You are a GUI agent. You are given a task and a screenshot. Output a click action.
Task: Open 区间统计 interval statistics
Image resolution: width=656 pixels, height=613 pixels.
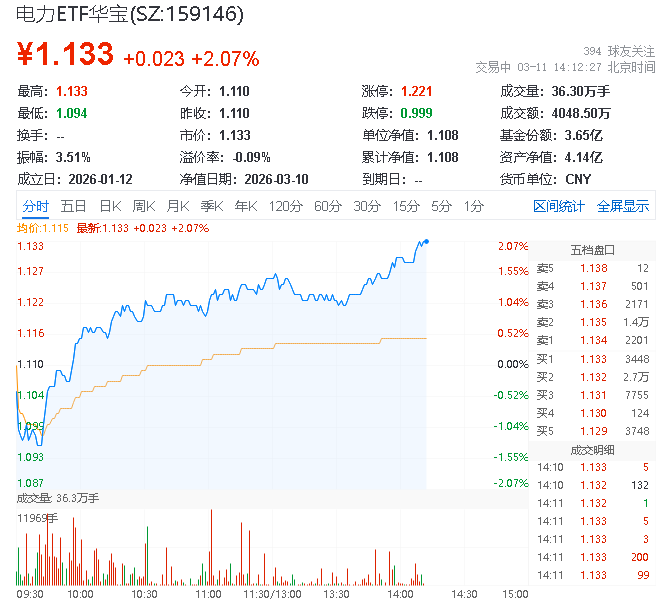(x=559, y=206)
